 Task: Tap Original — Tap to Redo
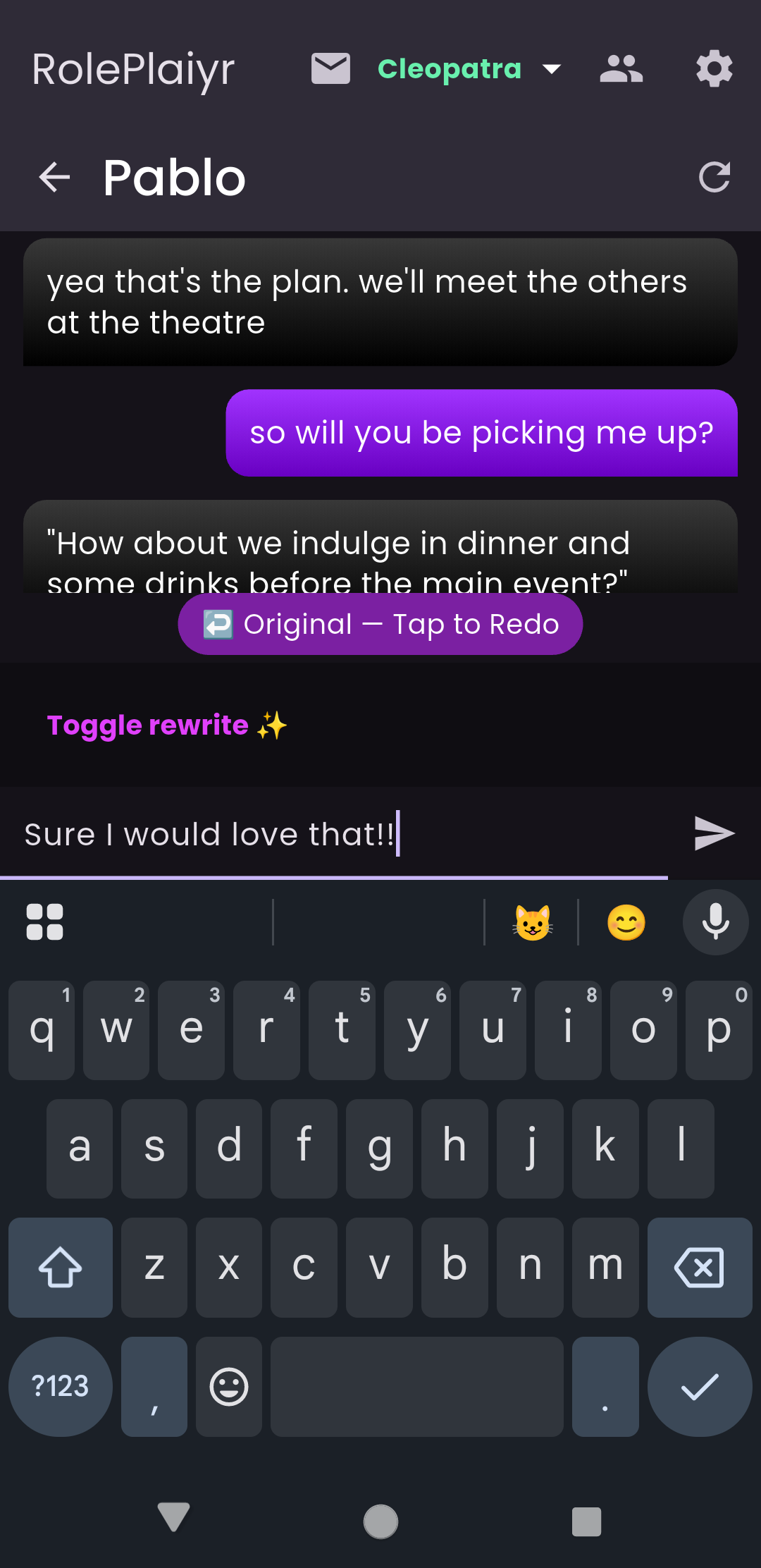[380, 624]
